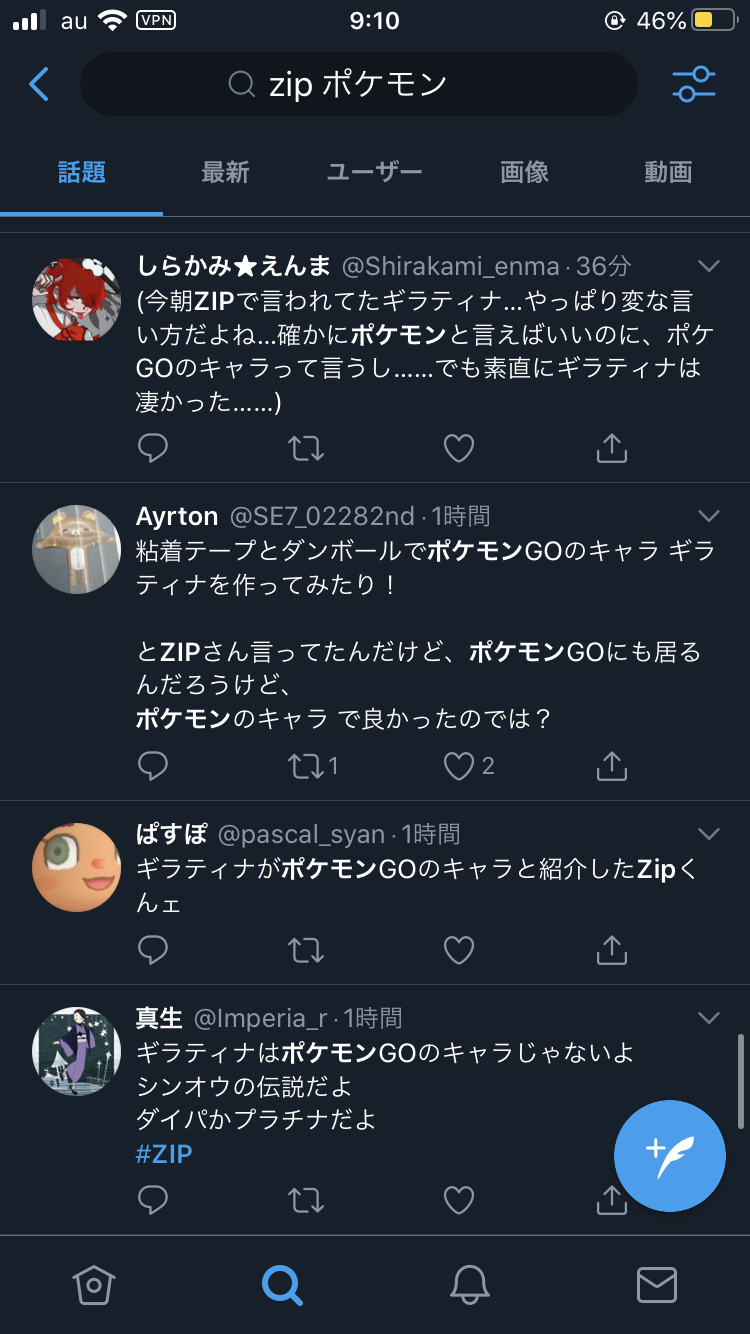The image size is (750, 1334).
Task: Open the Home tab in bottom bar
Action: [93, 1285]
